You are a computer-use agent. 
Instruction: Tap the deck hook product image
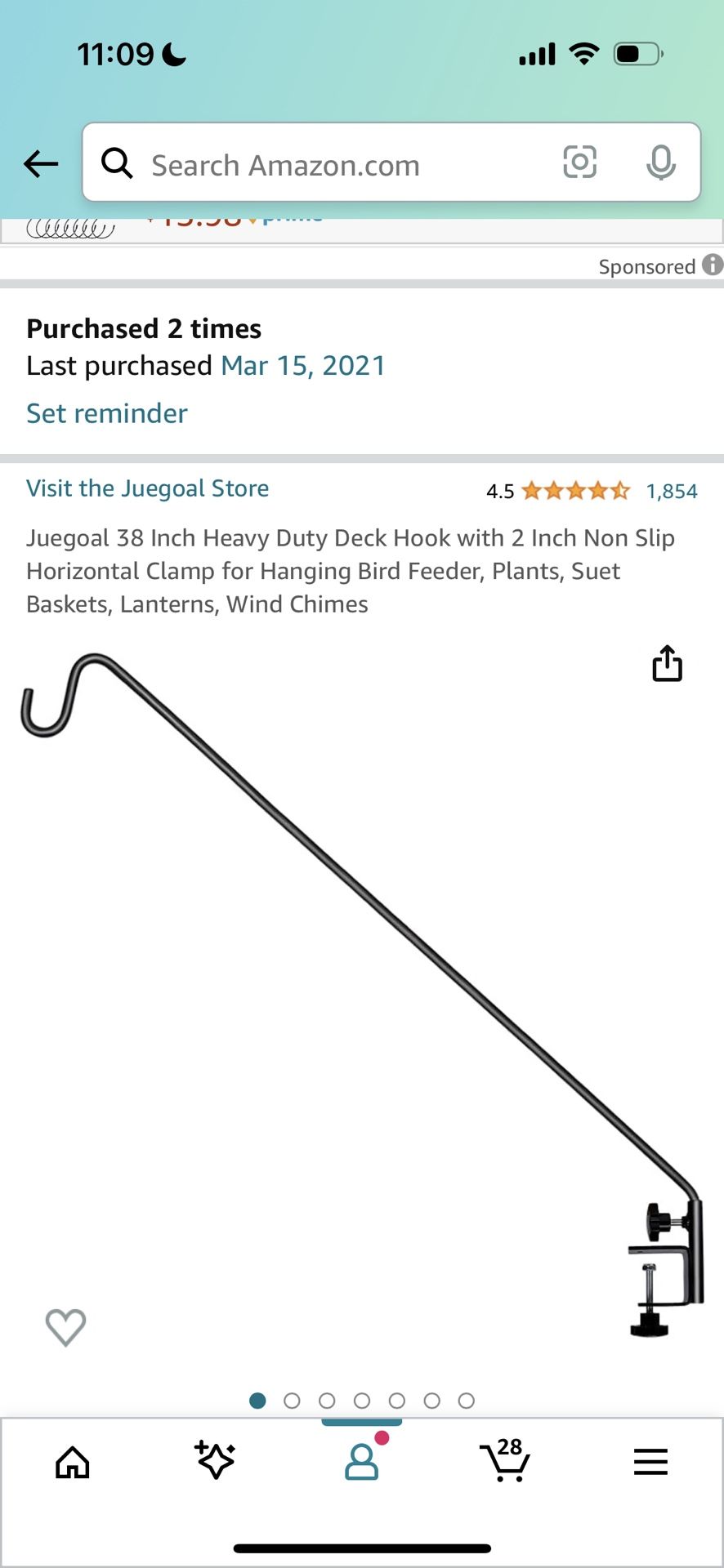click(362, 980)
